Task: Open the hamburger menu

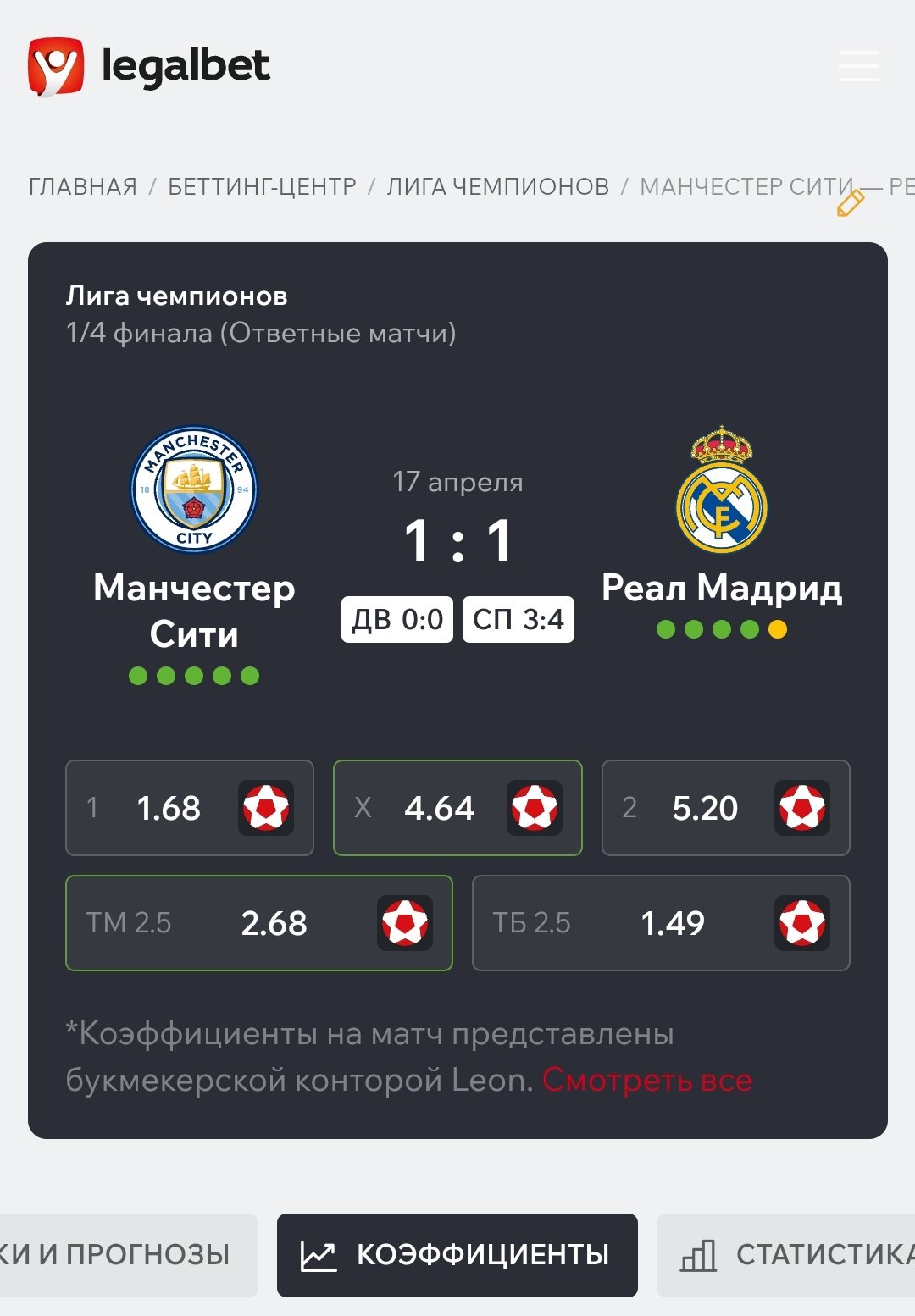Action: coord(858,66)
